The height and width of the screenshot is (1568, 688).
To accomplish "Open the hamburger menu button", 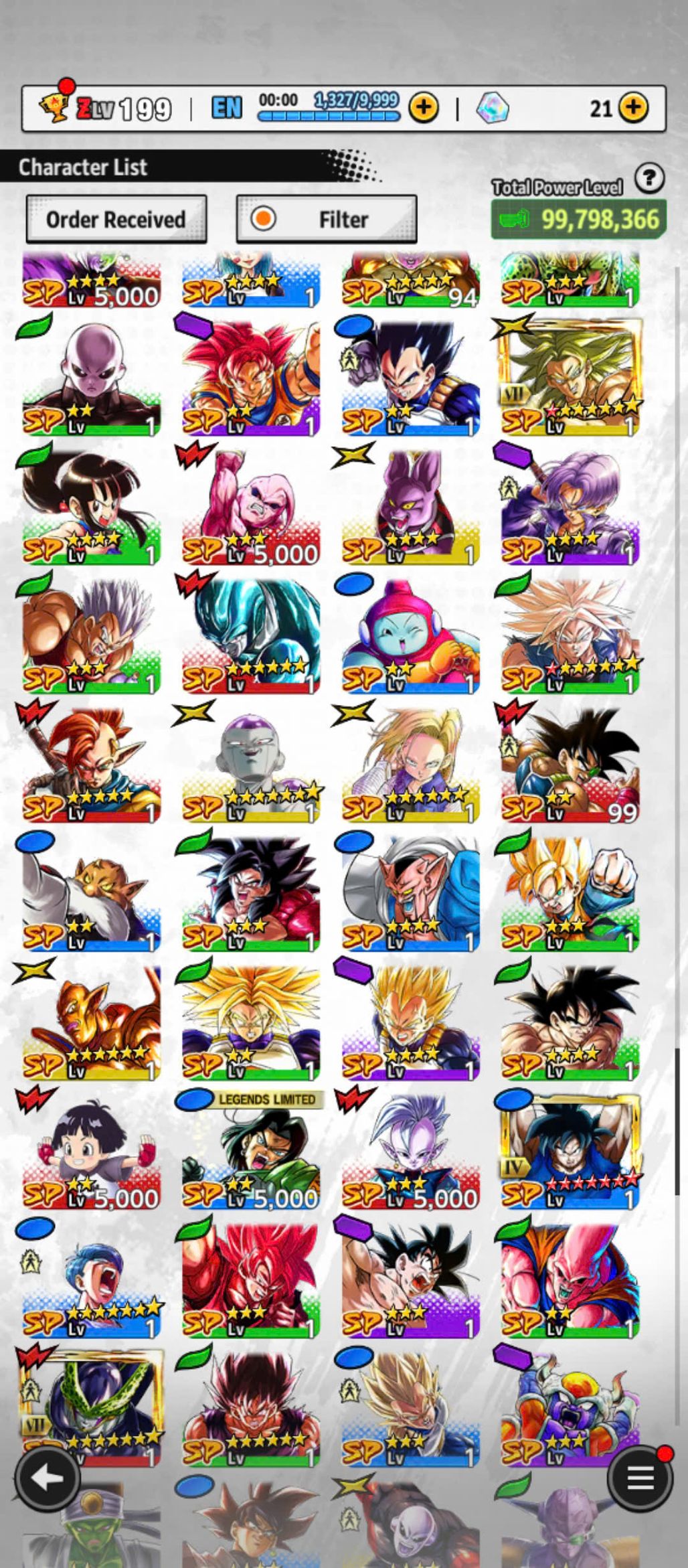I will pyautogui.click(x=639, y=1478).
